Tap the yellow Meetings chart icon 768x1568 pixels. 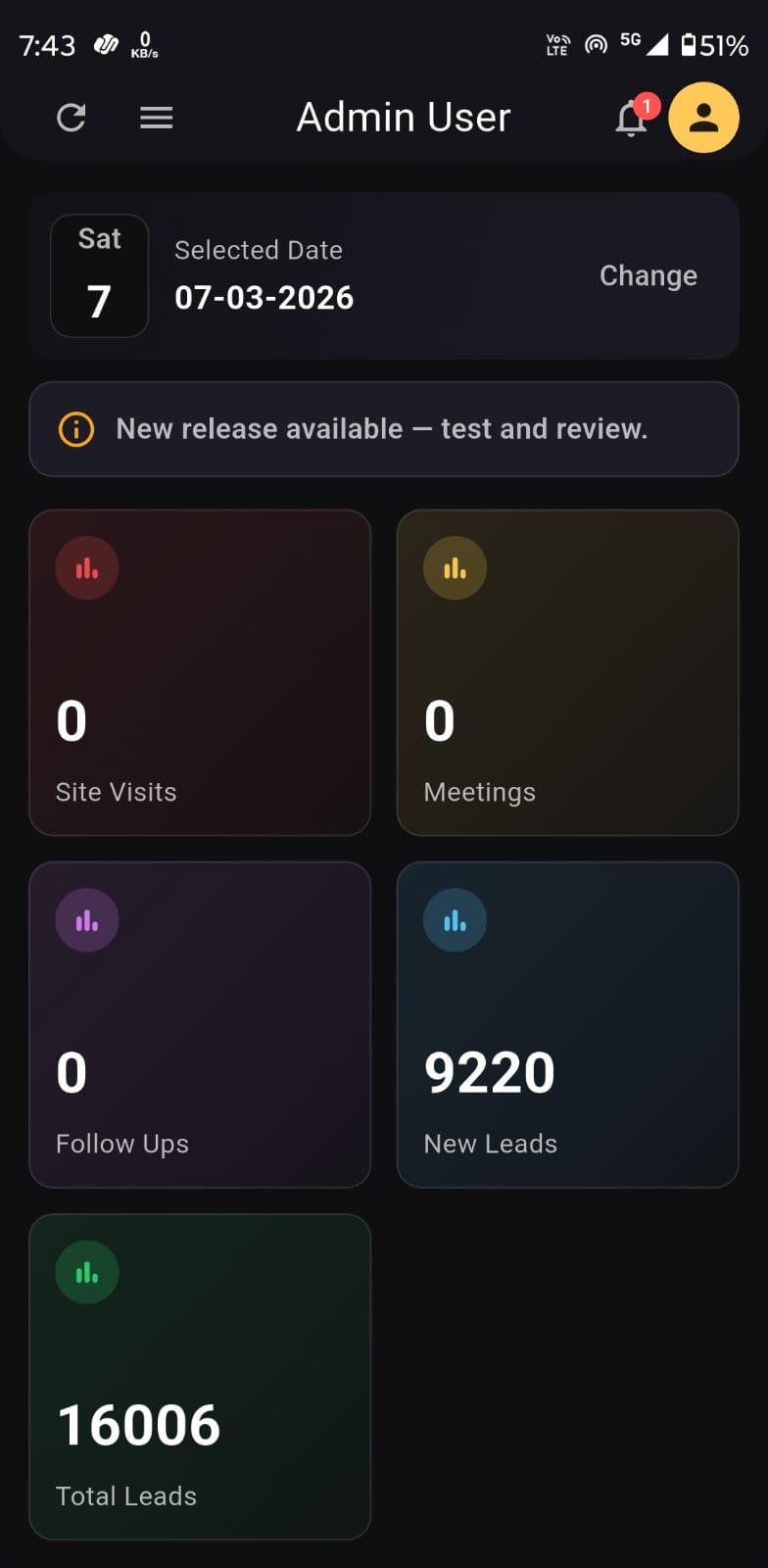[454, 566]
